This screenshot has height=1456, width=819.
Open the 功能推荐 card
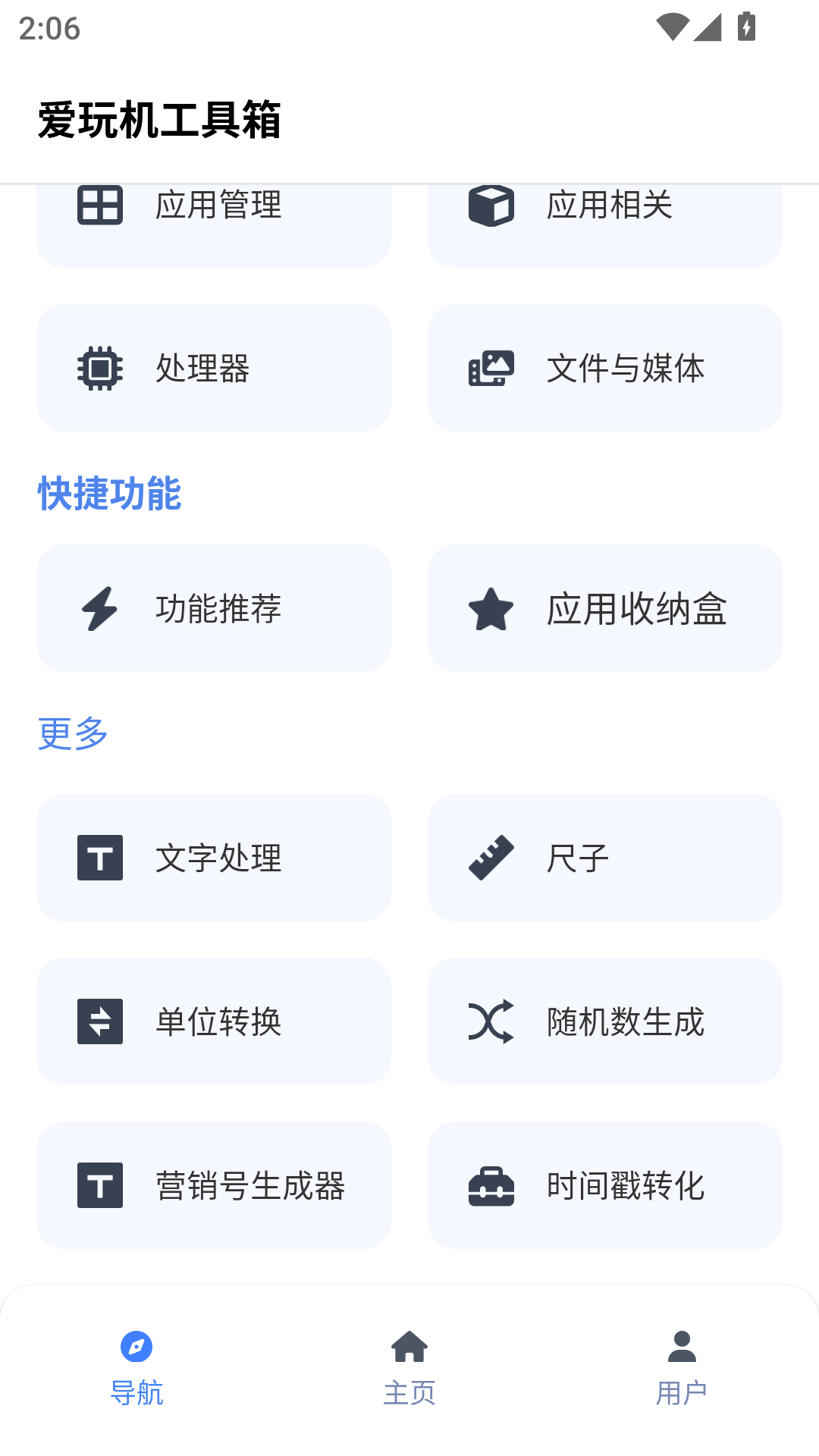214,608
